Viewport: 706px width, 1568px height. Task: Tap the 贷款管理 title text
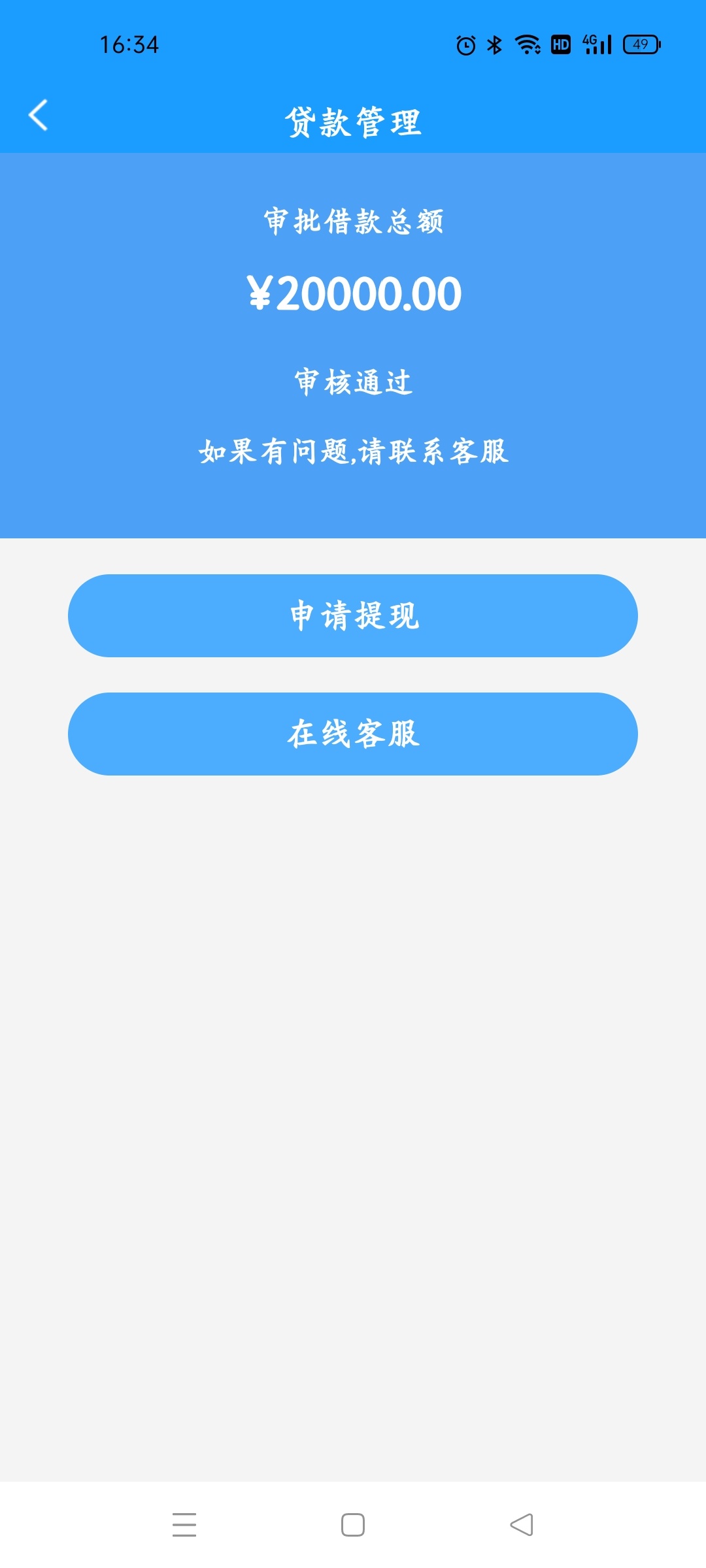click(353, 121)
